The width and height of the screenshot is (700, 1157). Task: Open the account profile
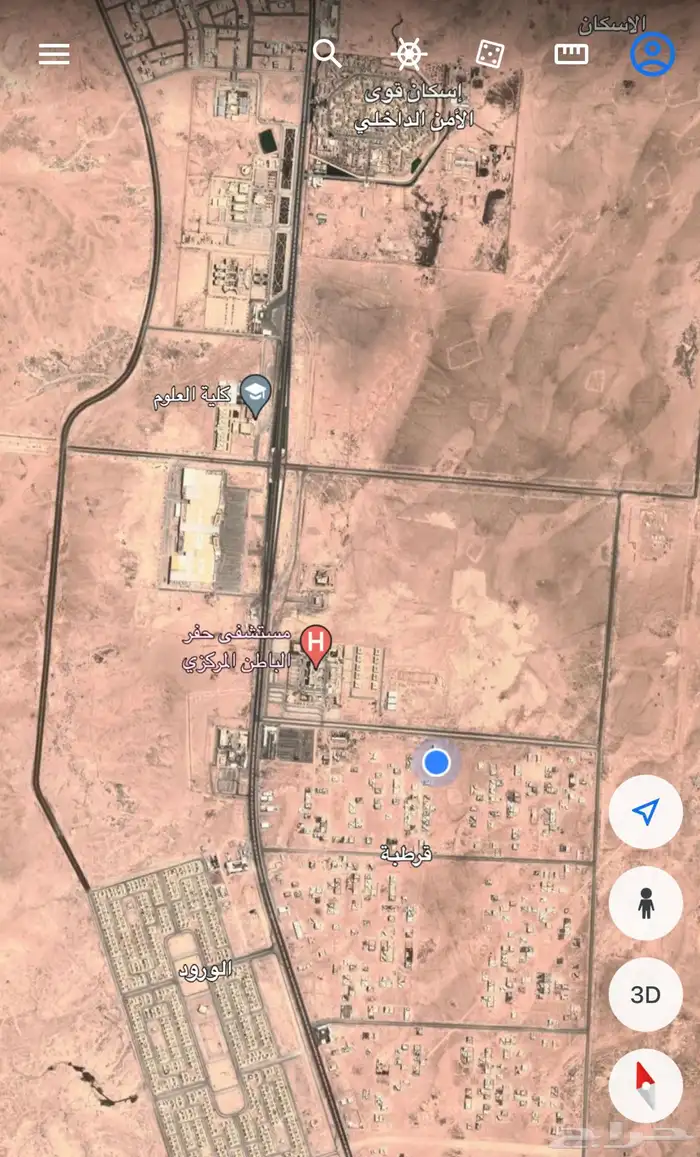pos(652,54)
